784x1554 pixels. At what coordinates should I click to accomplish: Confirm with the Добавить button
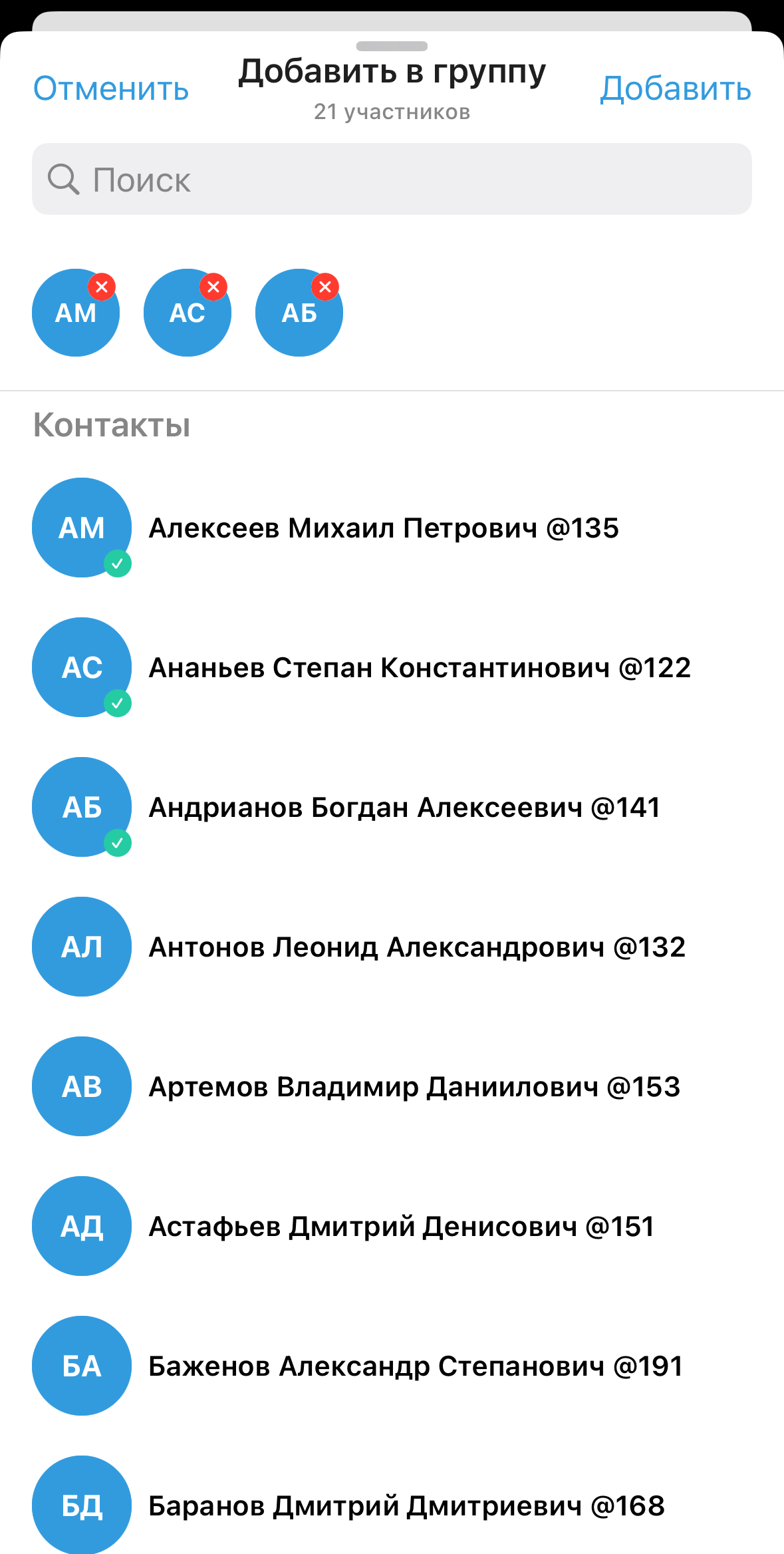(x=675, y=88)
